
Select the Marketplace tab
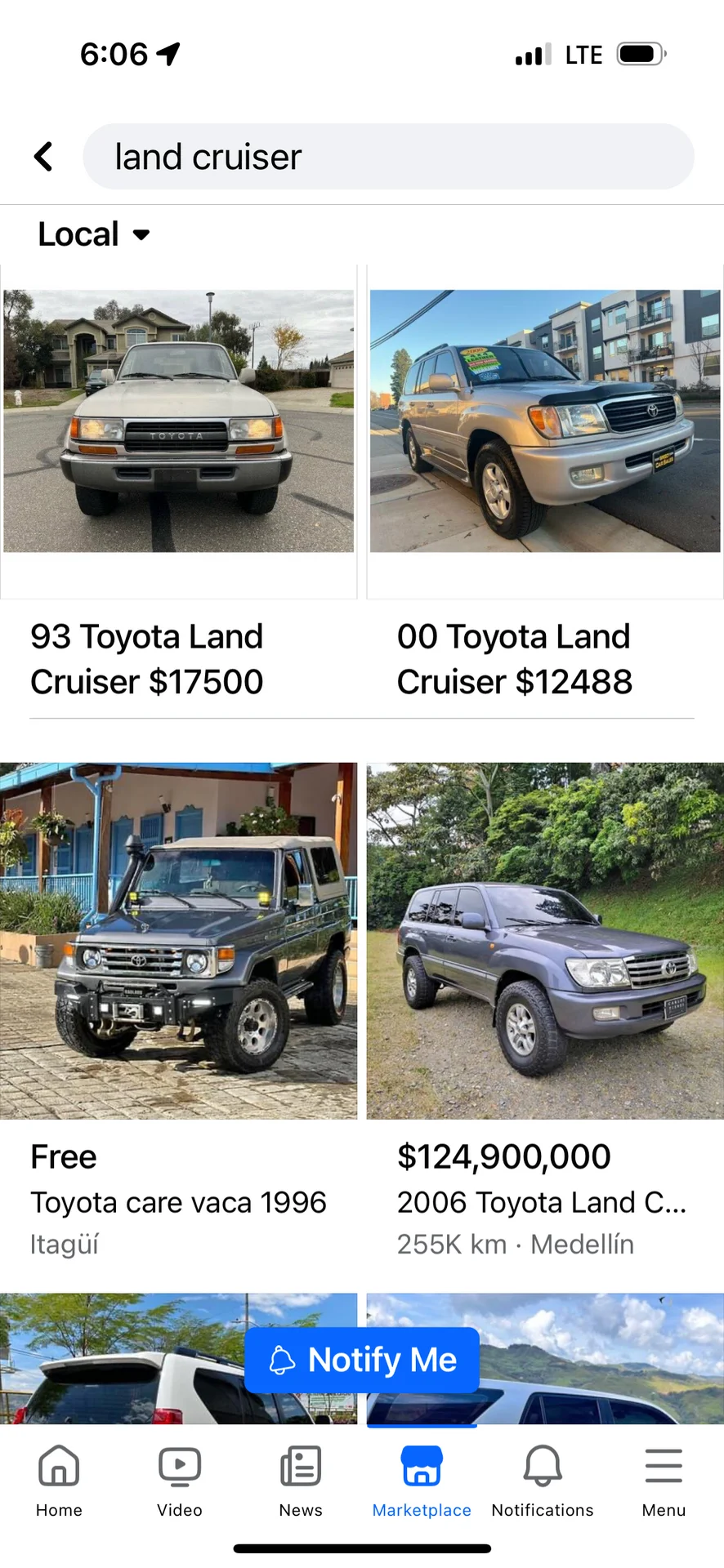pos(422,1480)
